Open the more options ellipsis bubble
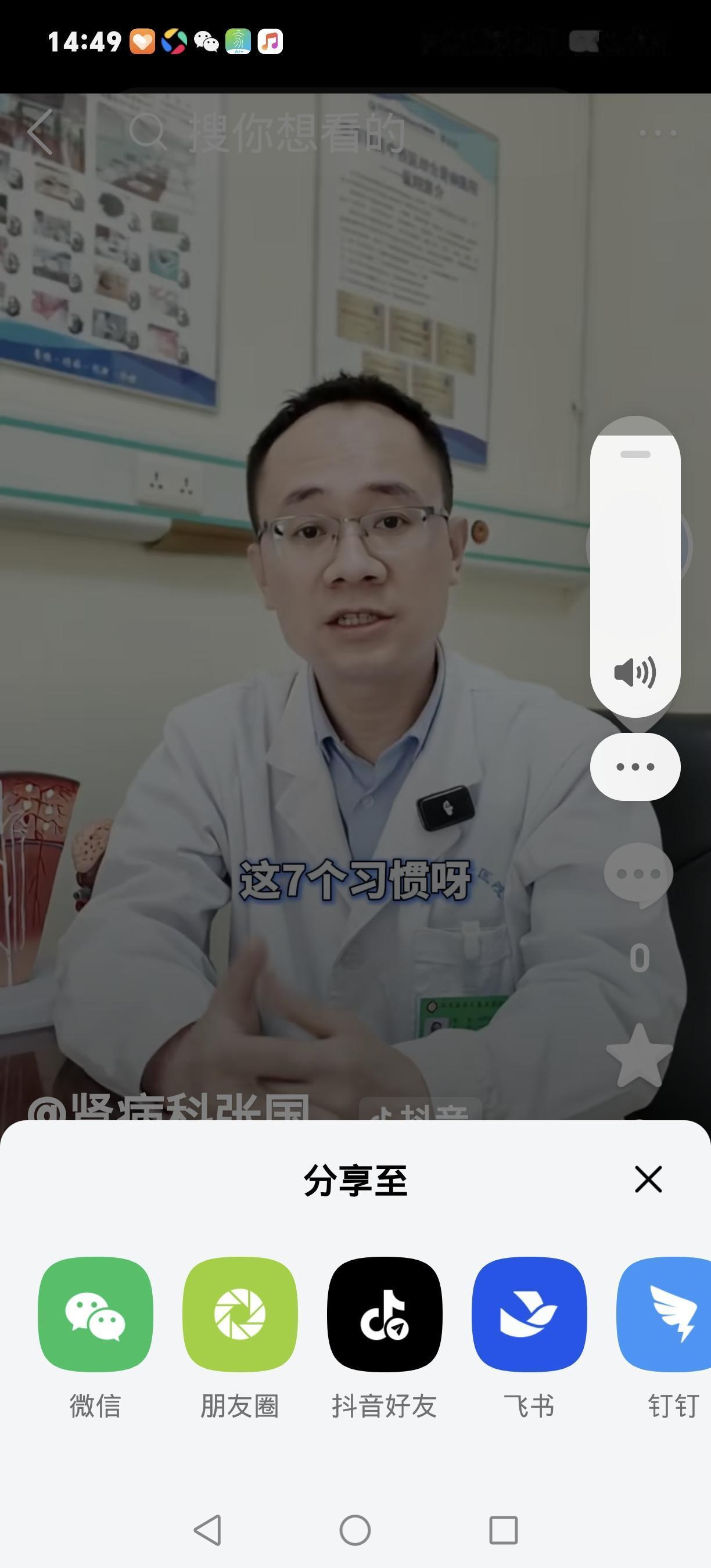This screenshot has height=1568, width=711. [635, 767]
